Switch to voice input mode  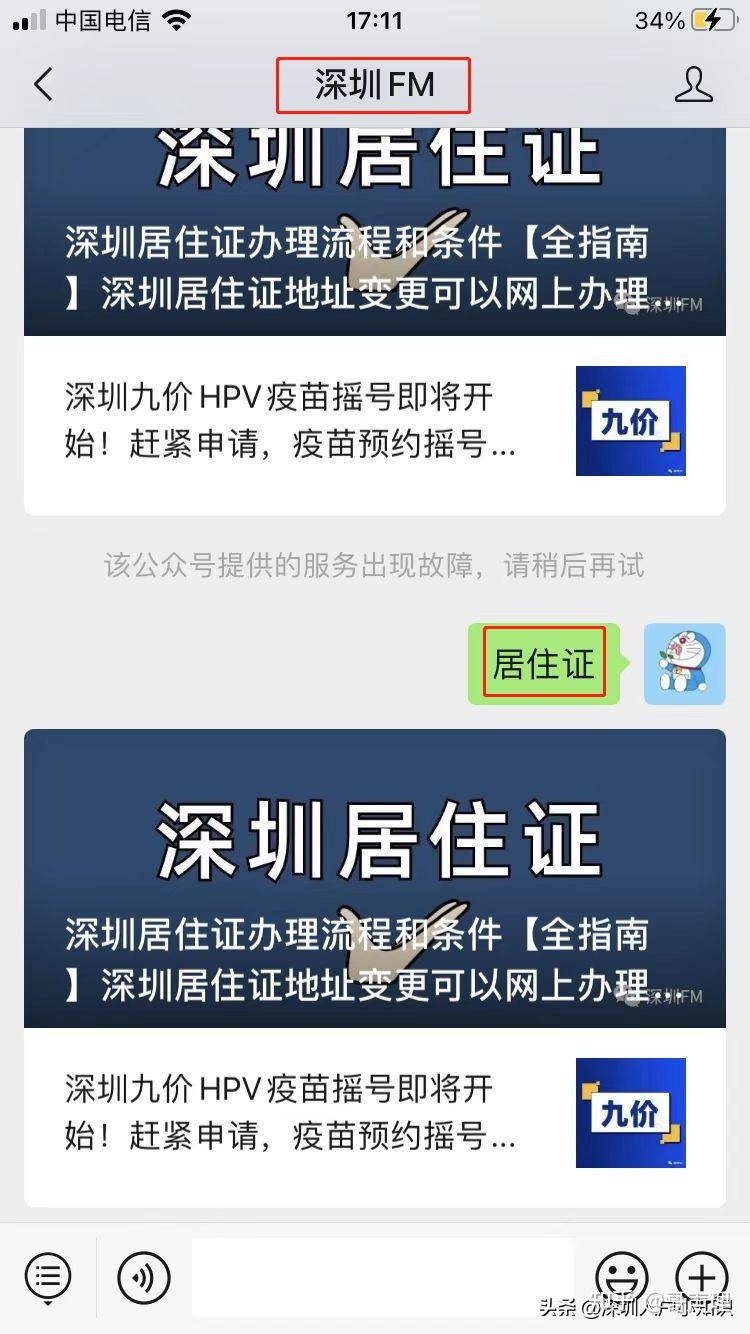144,1276
